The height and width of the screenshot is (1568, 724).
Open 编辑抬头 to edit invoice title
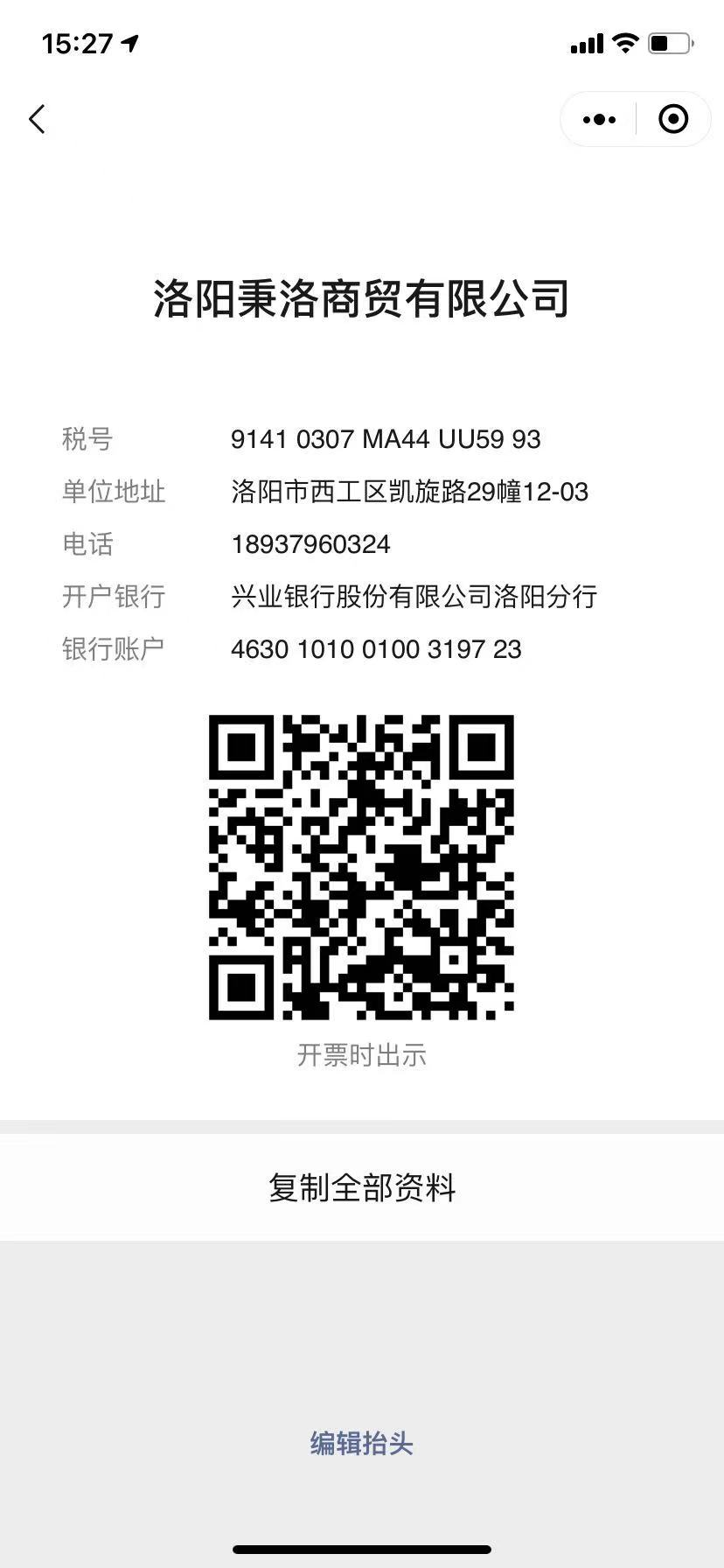click(x=361, y=1443)
